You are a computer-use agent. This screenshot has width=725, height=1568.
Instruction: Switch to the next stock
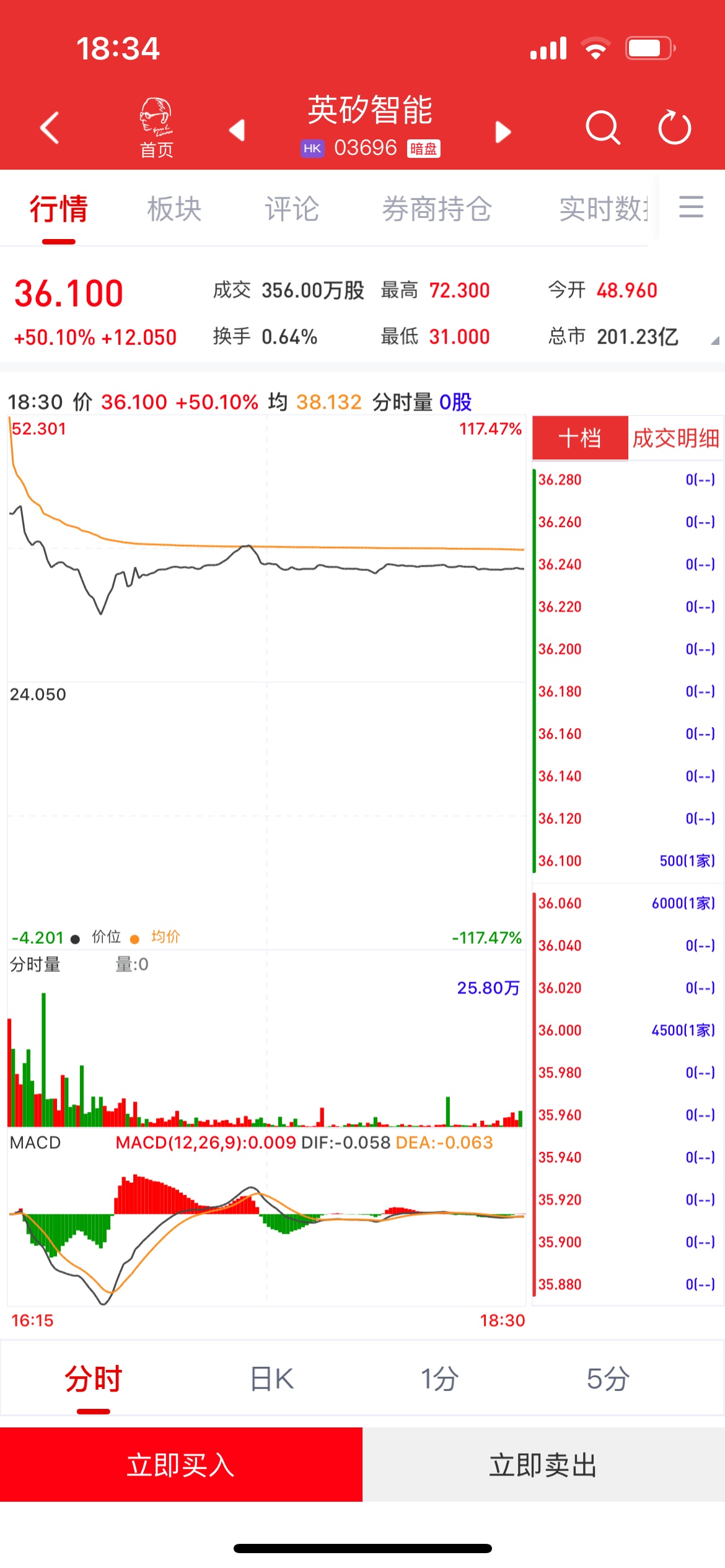(503, 131)
